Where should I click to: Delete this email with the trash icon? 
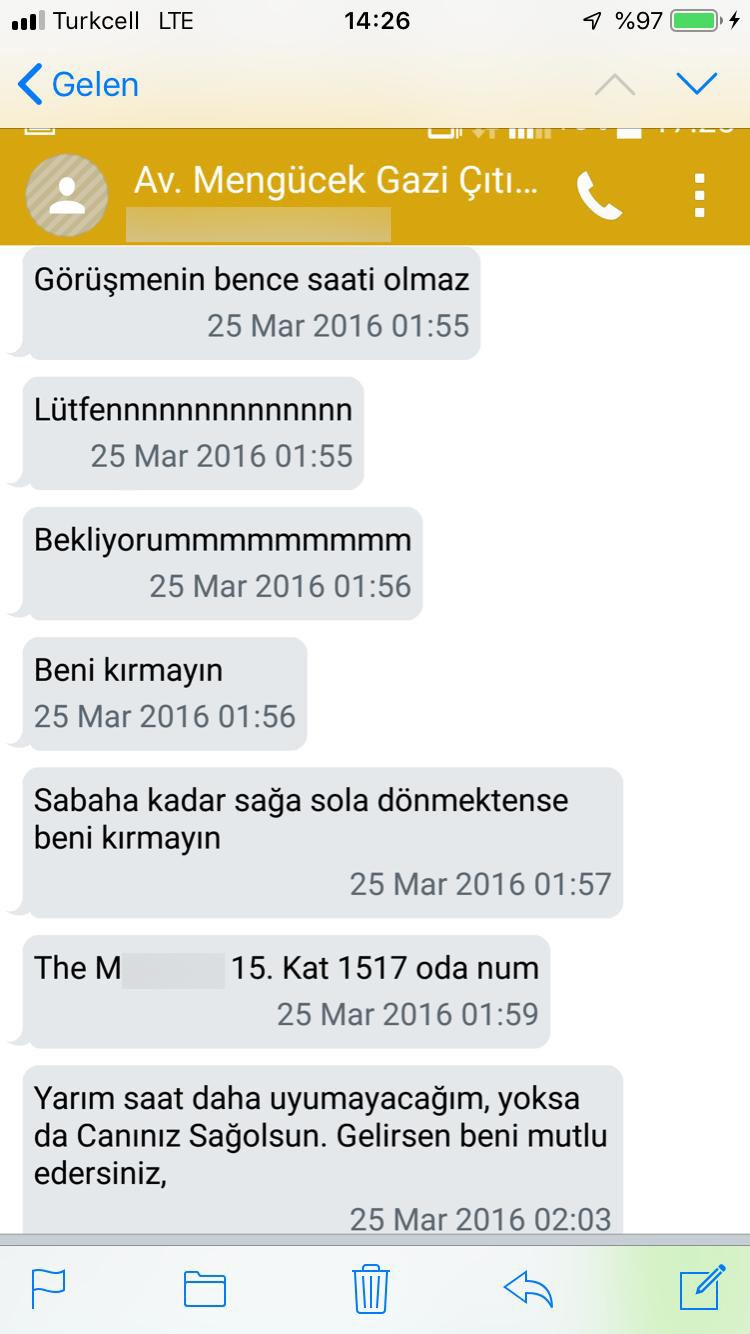coord(370,1288)
